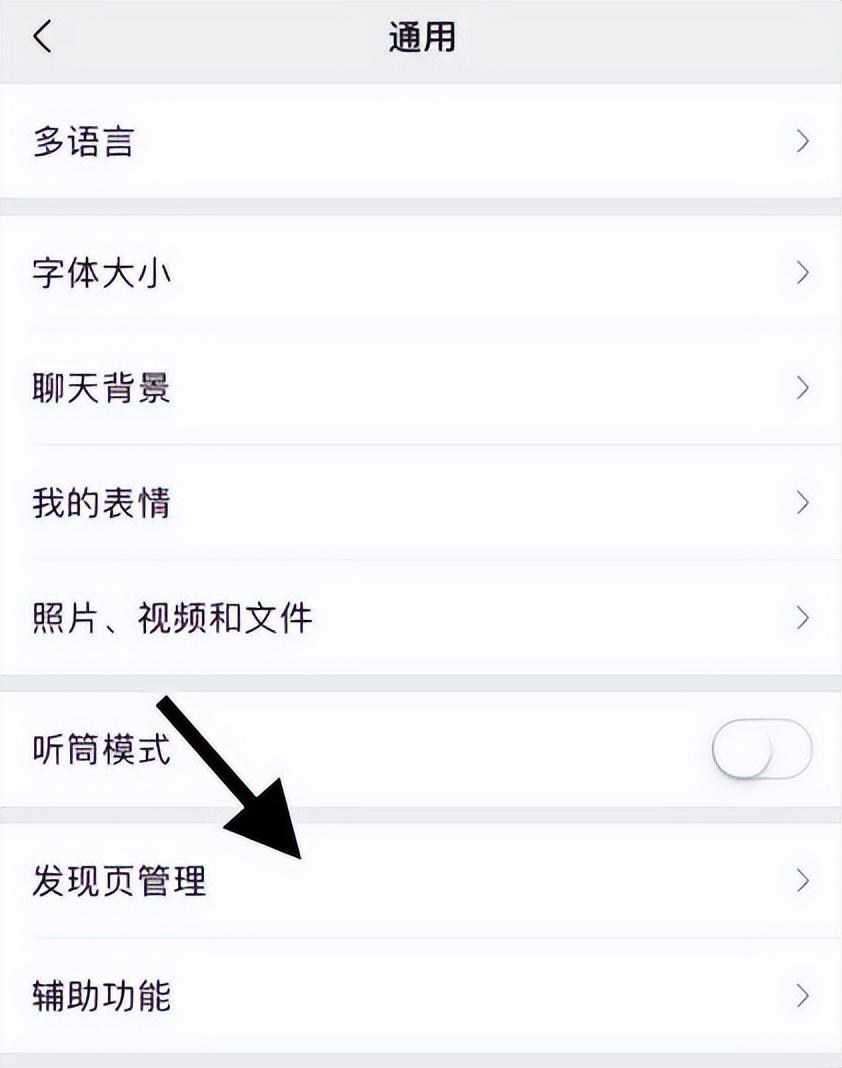Image resolution: width=842 pixels, height=1068 pixels.
Task: Go back from the 通用 settings page
Action: coord(42,38)
